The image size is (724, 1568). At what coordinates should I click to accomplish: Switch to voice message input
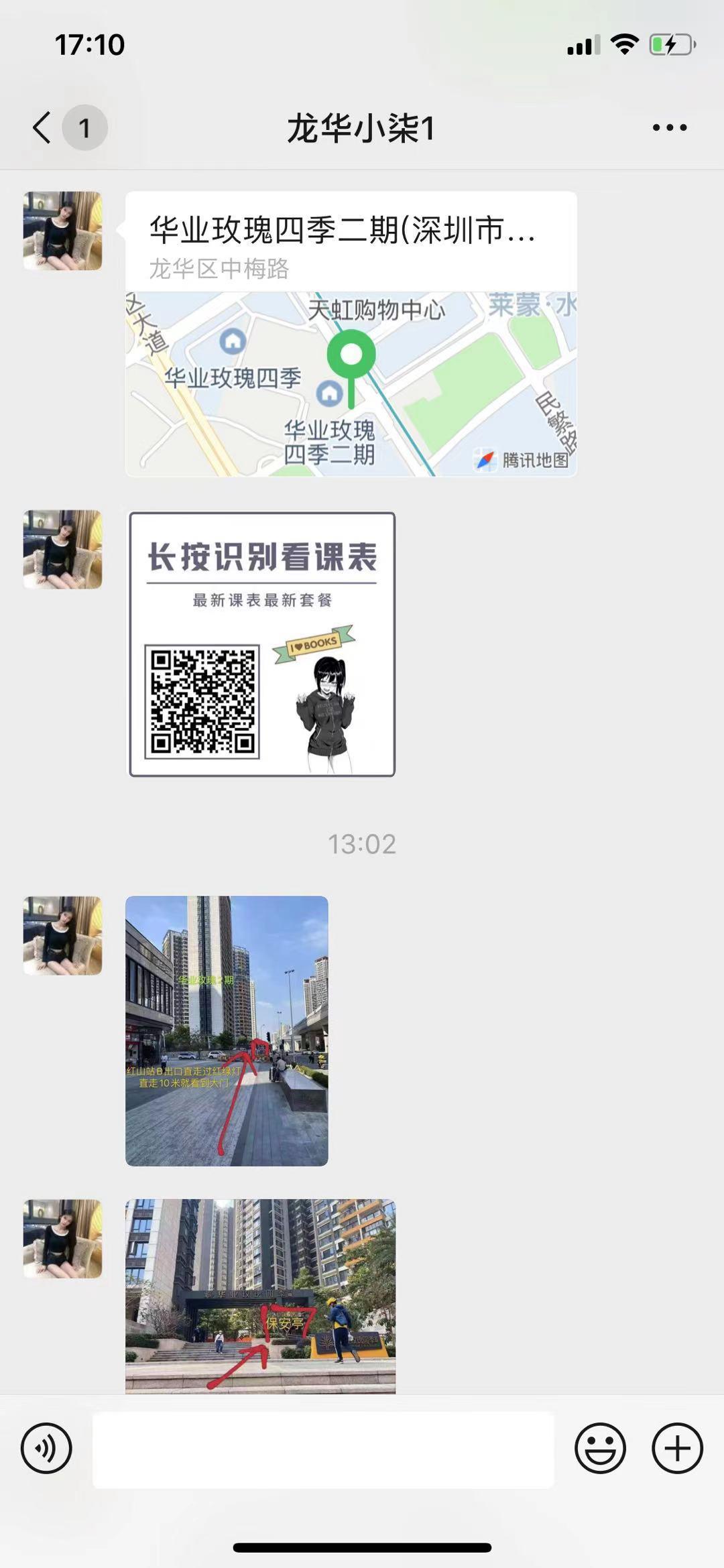pyautogui.click(x=46, y=1448)
